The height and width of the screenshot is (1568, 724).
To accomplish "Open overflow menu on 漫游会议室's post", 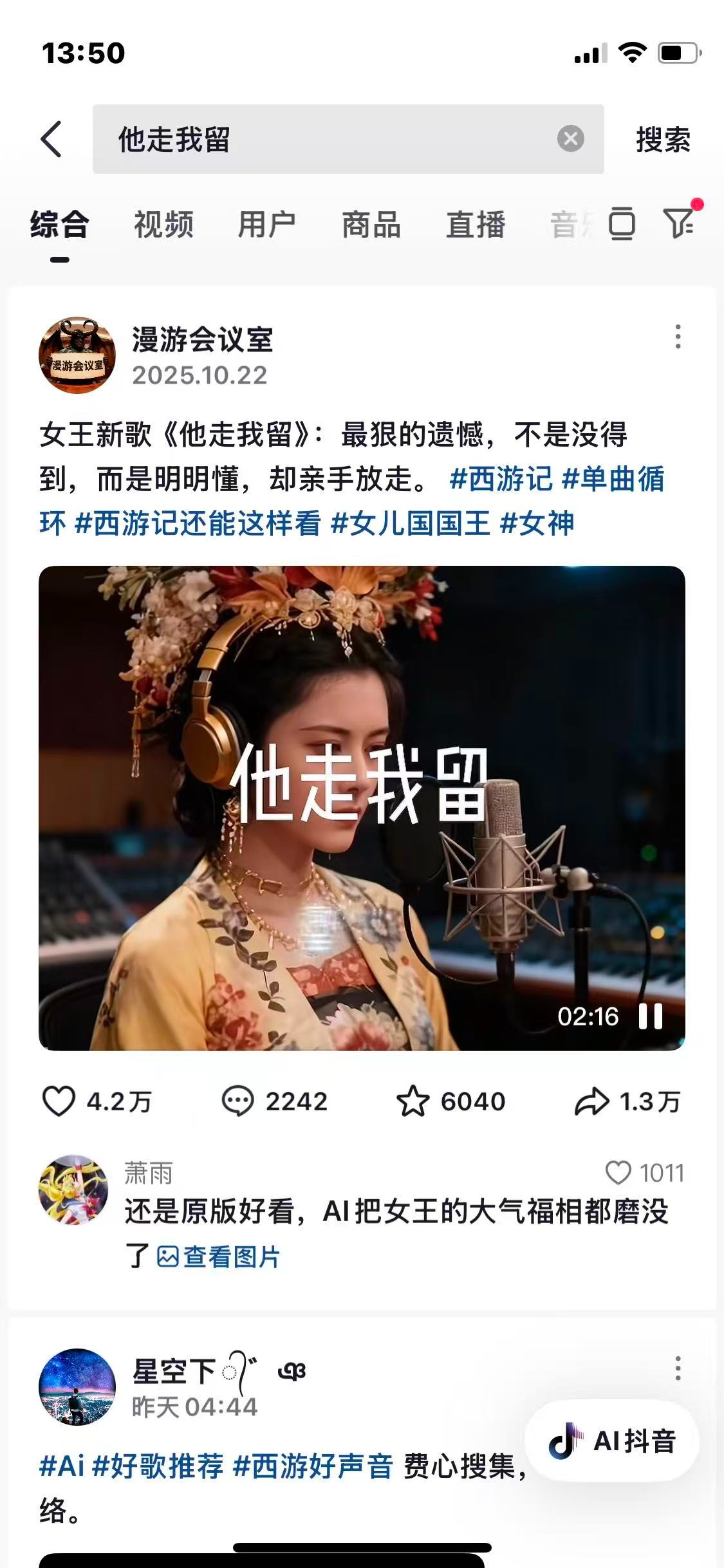I will pos(678,337).
